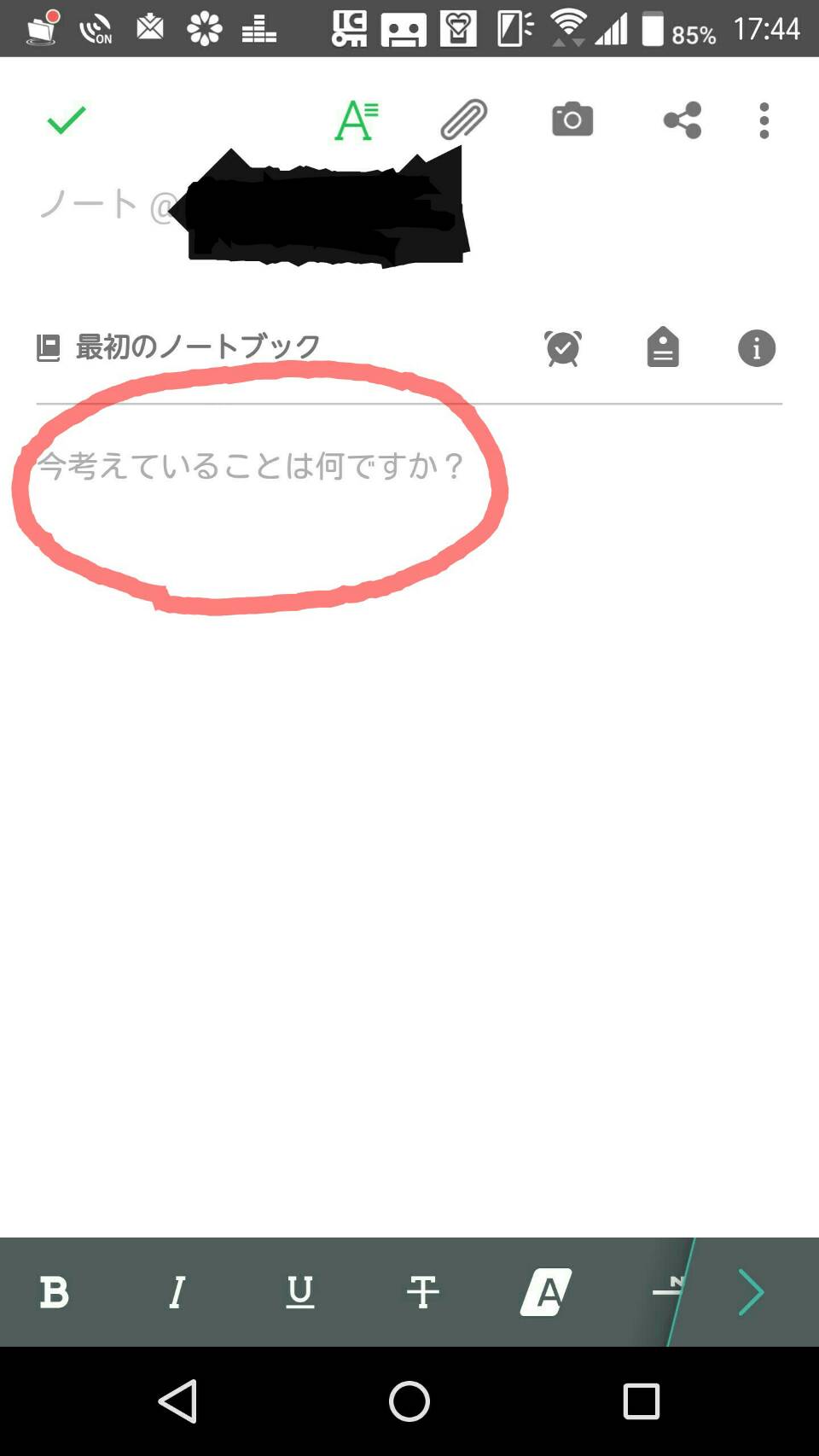Open the three-dot overflow menu

[764, 120]
